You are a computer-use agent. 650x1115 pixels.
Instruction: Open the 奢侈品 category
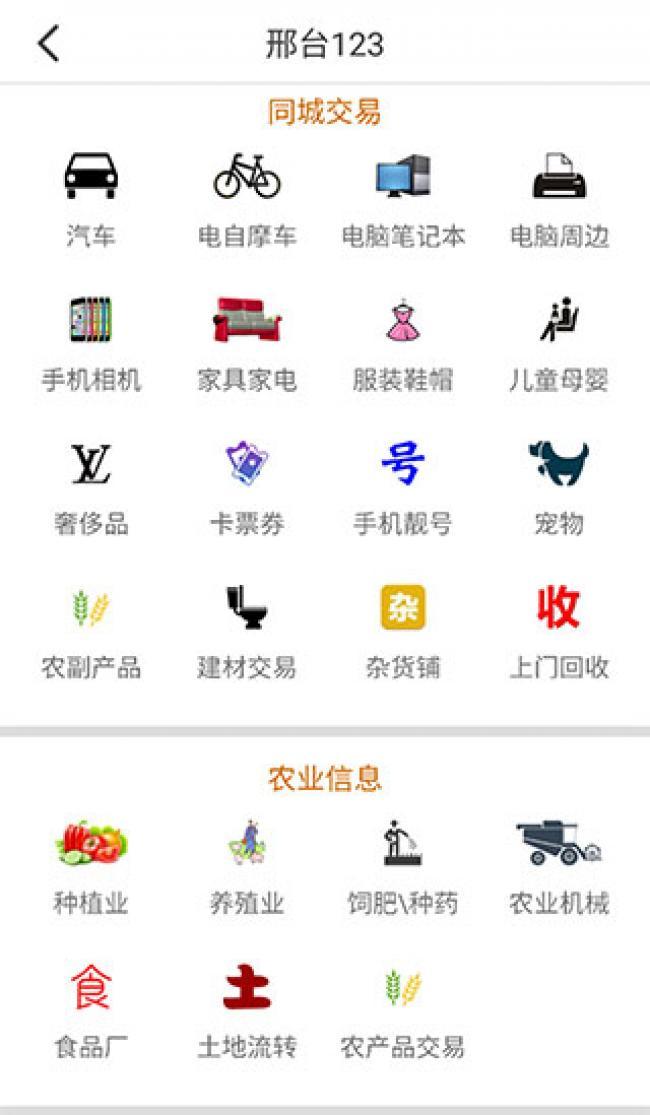[x=91, y=486]
